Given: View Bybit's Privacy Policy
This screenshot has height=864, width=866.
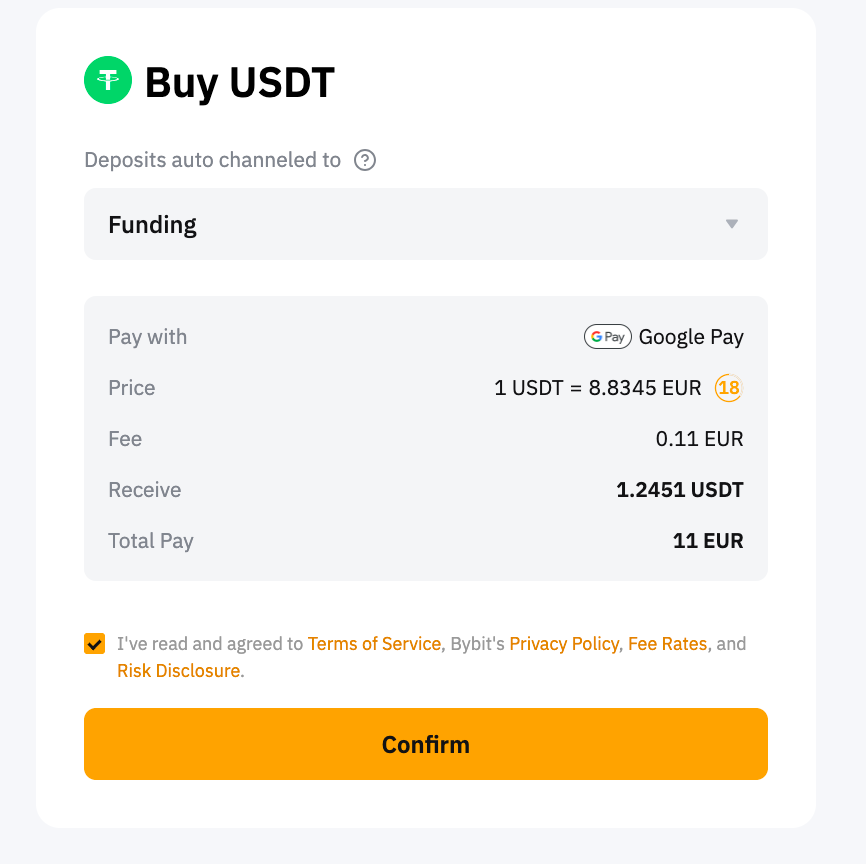Looking at the screenshot, I should pyautogui.click(x=563, y=644).
